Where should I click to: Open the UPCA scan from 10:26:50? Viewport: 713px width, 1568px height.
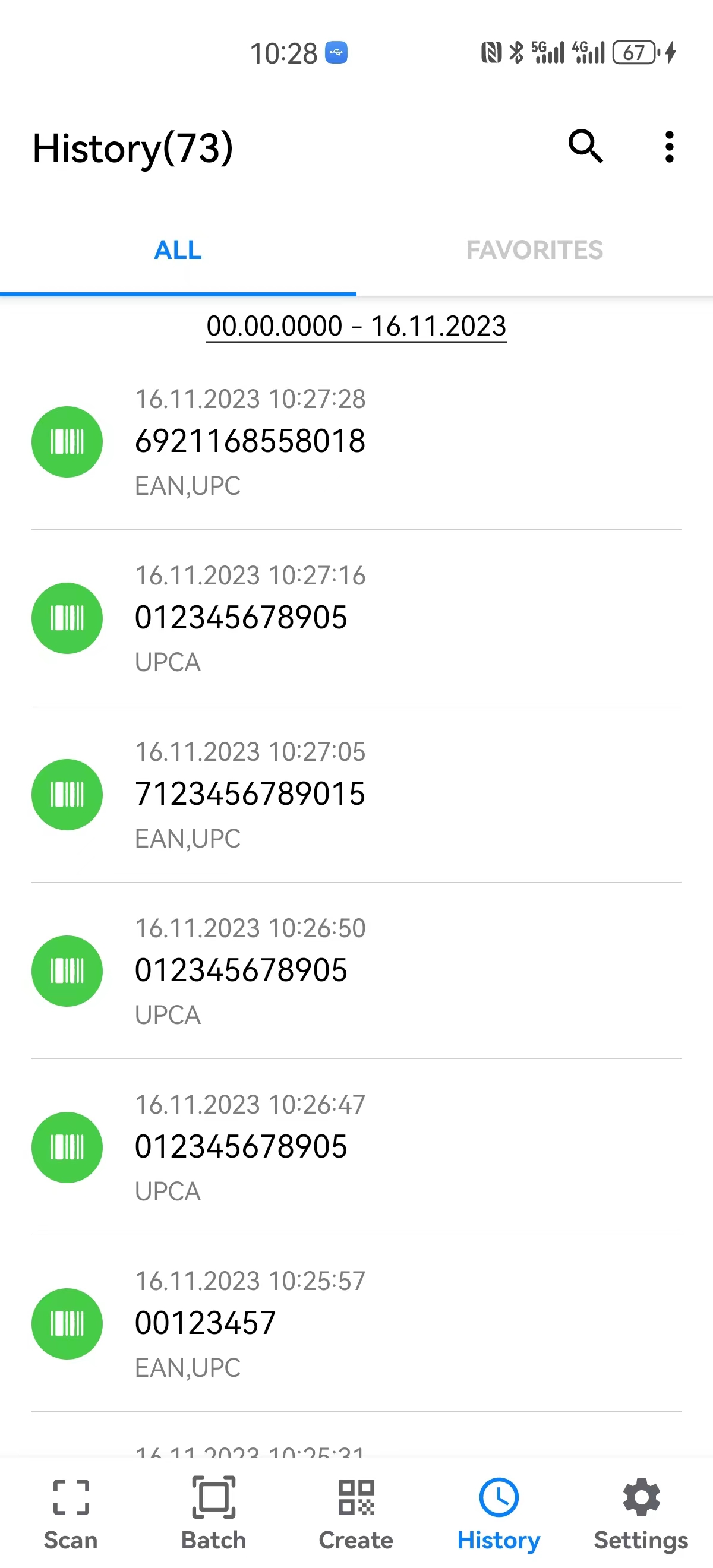(356, 971)
